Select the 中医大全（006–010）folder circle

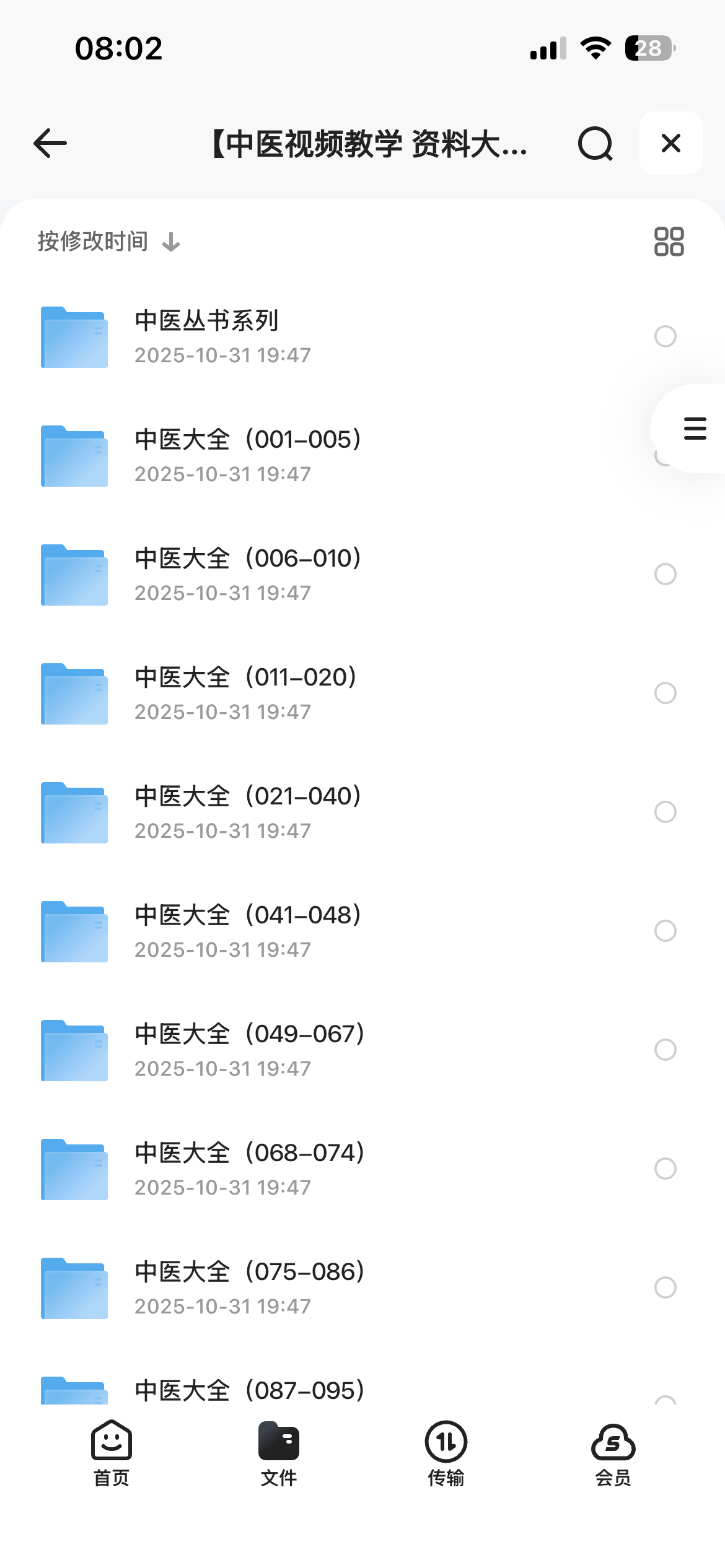point(664,575)
